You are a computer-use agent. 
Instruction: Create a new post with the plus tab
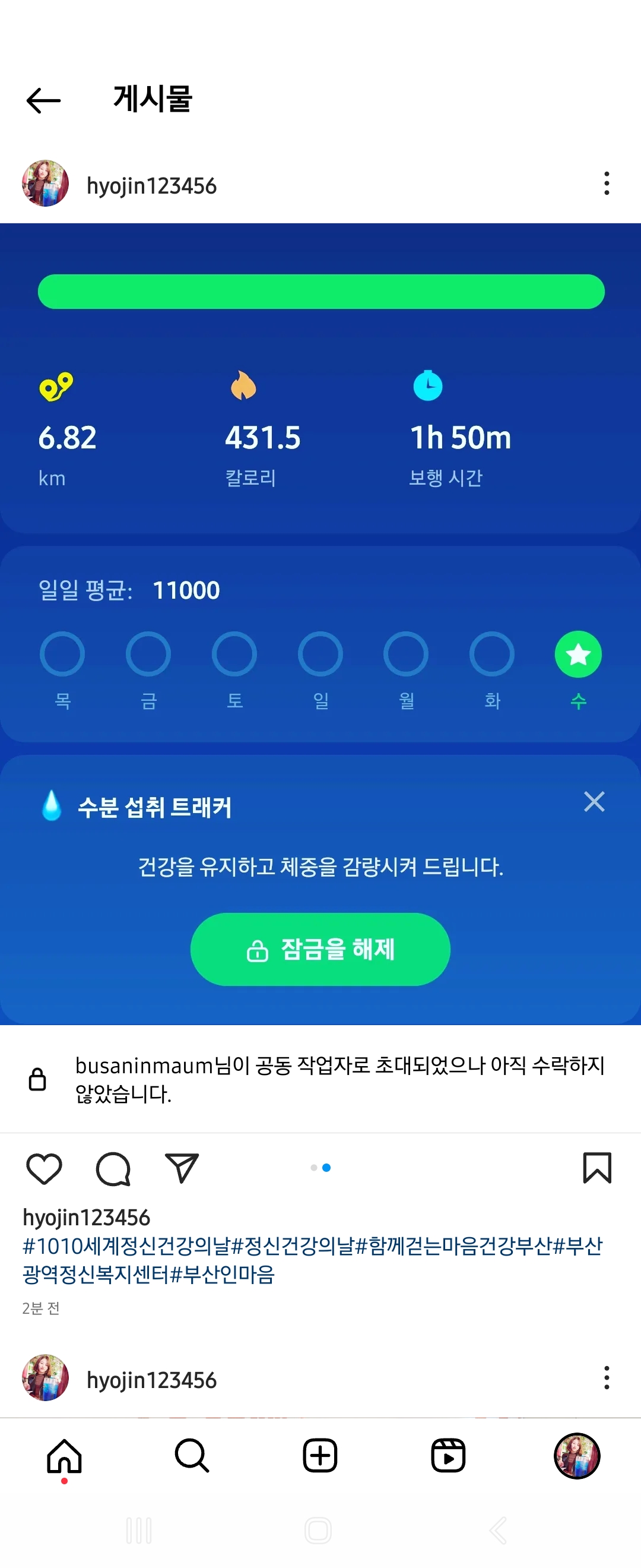pos(320,1456)
